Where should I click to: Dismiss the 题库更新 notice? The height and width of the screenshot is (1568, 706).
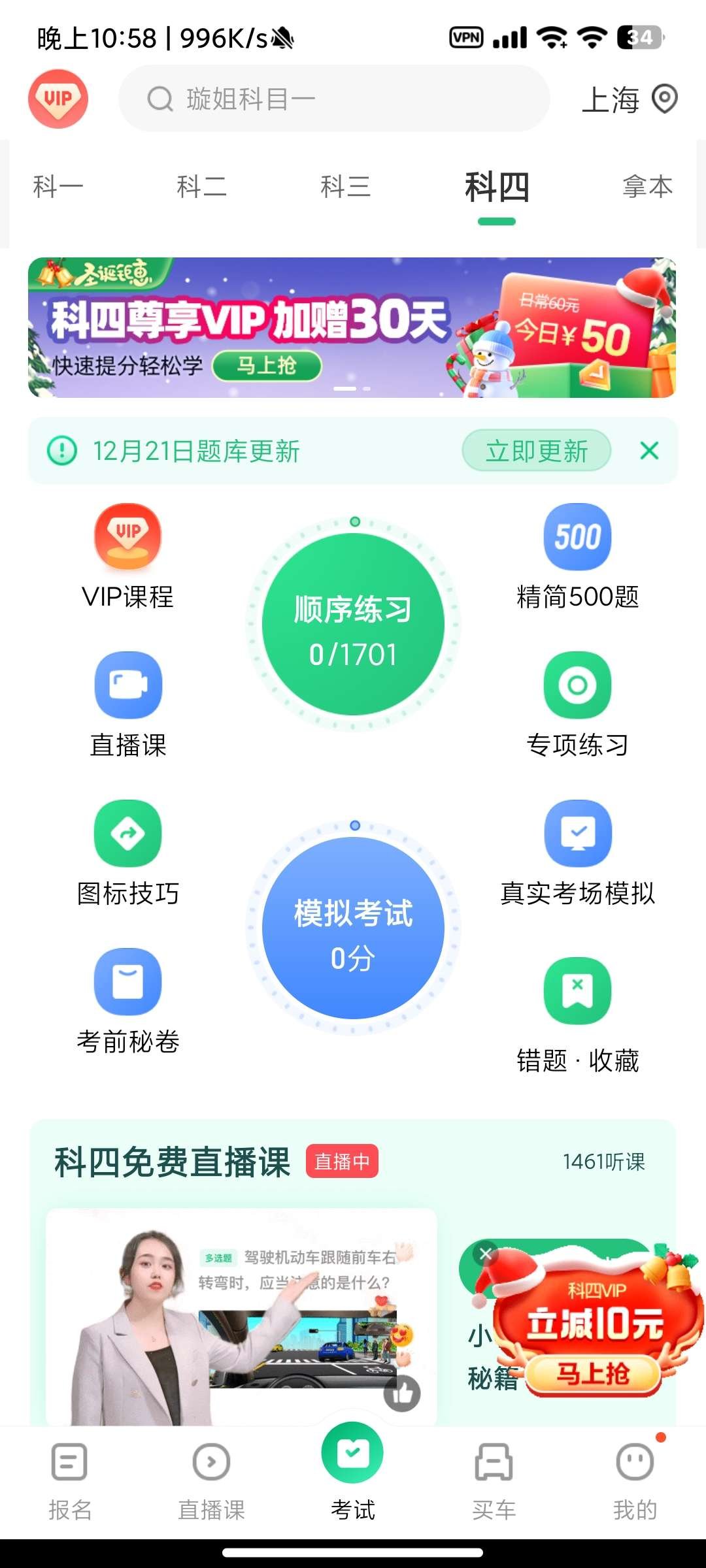point(649,451)
